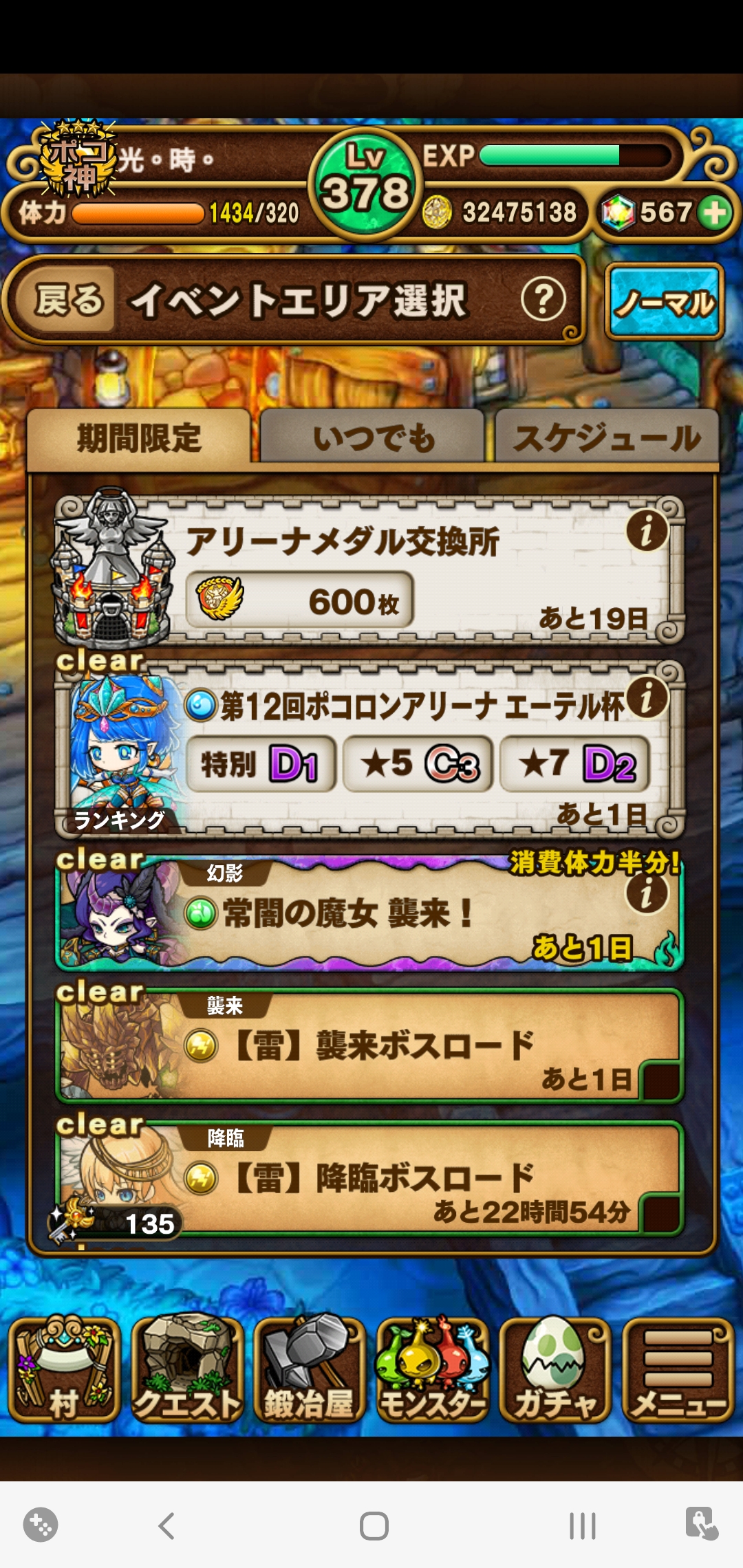The image size is (743, 1568).
Task: Open the メニュー button
Action: tap(678, 1370)
